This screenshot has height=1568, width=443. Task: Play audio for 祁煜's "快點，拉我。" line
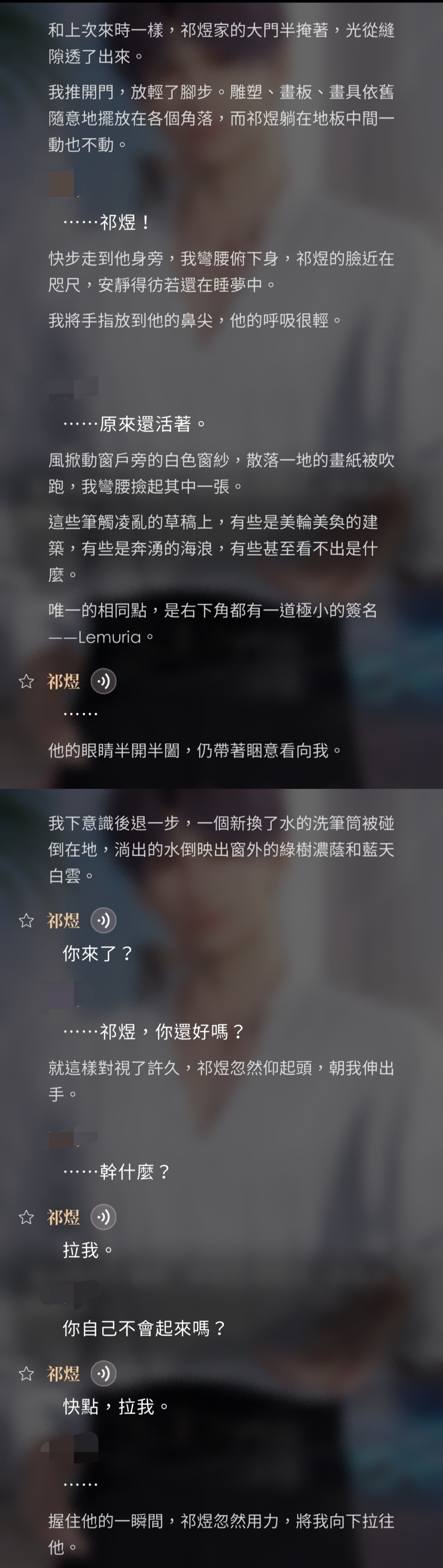[103, 1373]
